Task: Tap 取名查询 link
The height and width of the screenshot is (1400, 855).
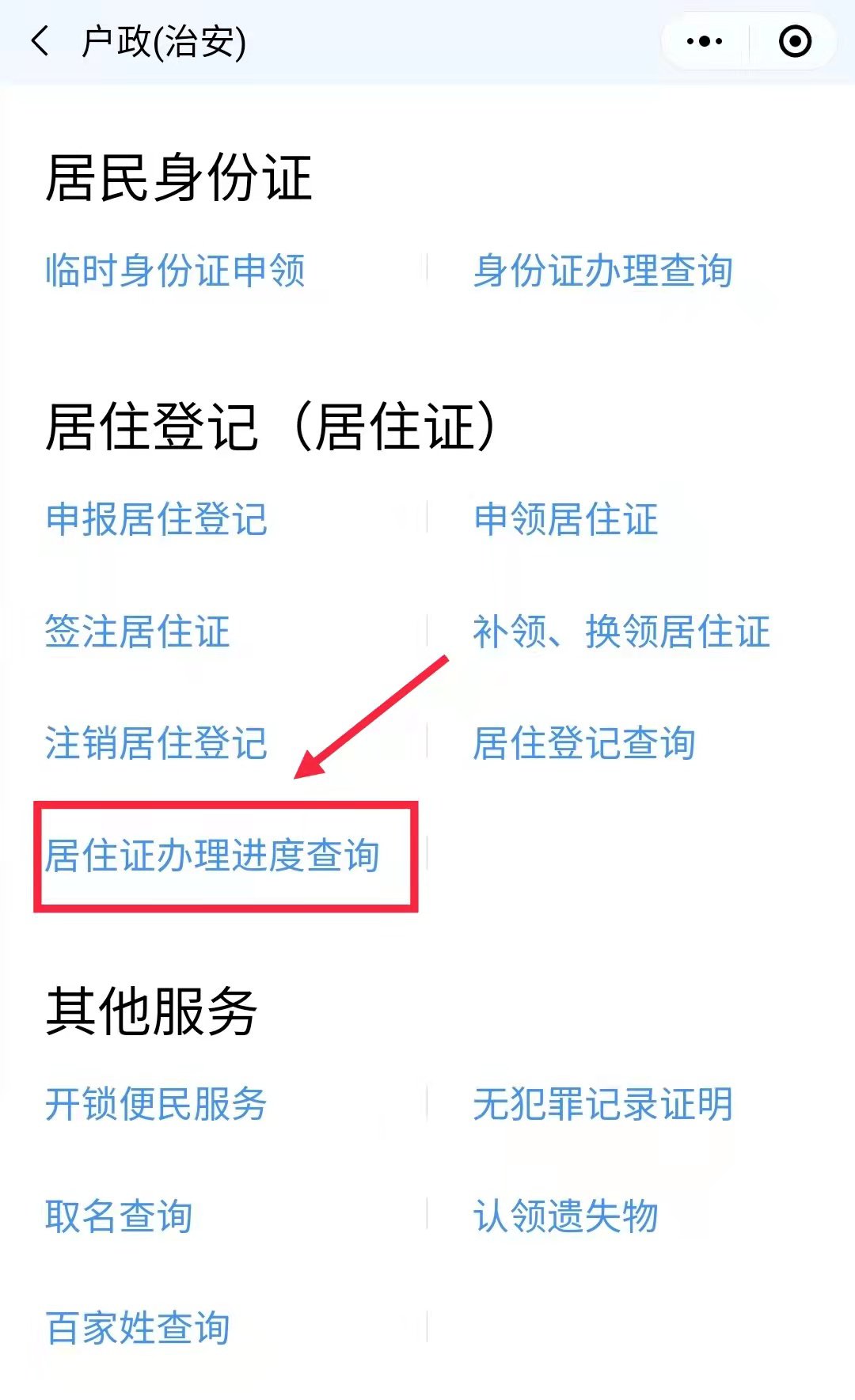Action: pyautogui.click(x=119, y=1216)
